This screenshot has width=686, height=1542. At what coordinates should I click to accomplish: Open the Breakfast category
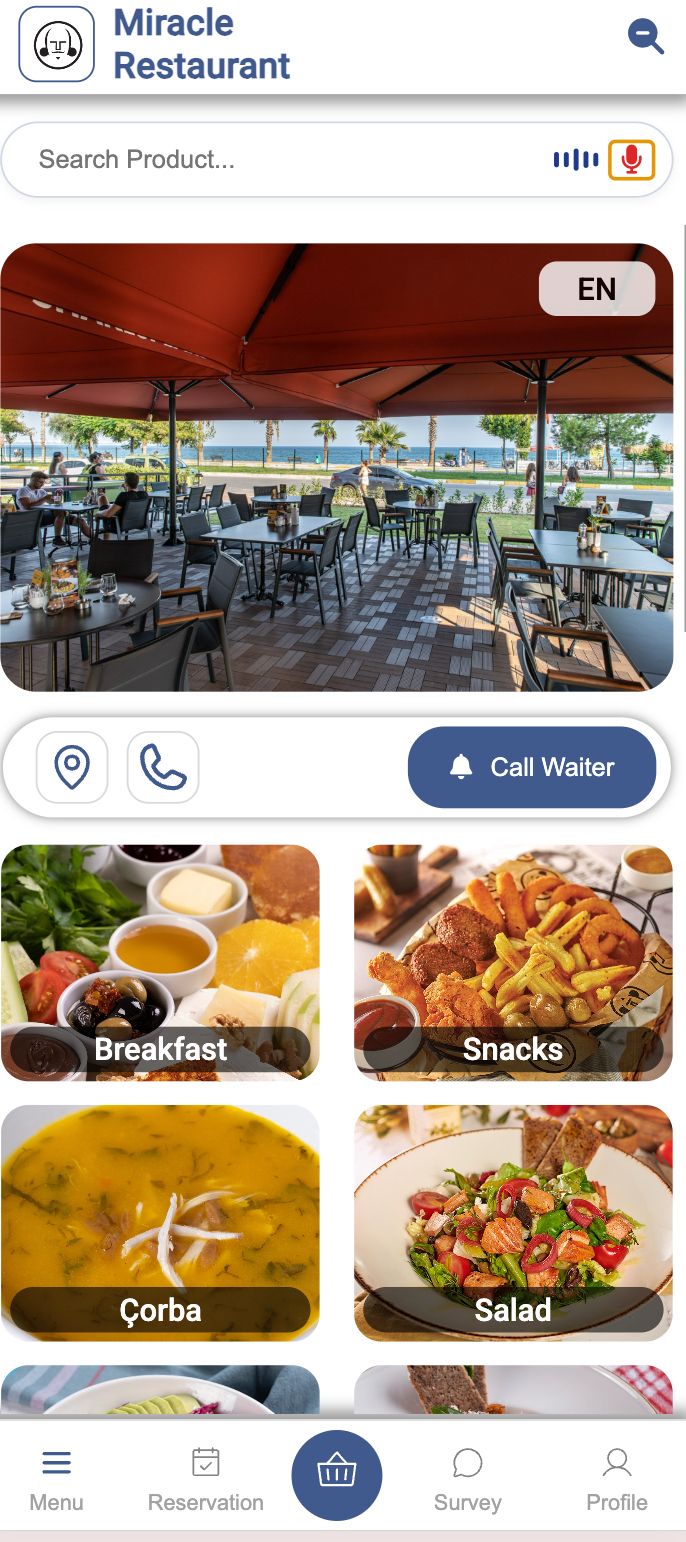160,962
